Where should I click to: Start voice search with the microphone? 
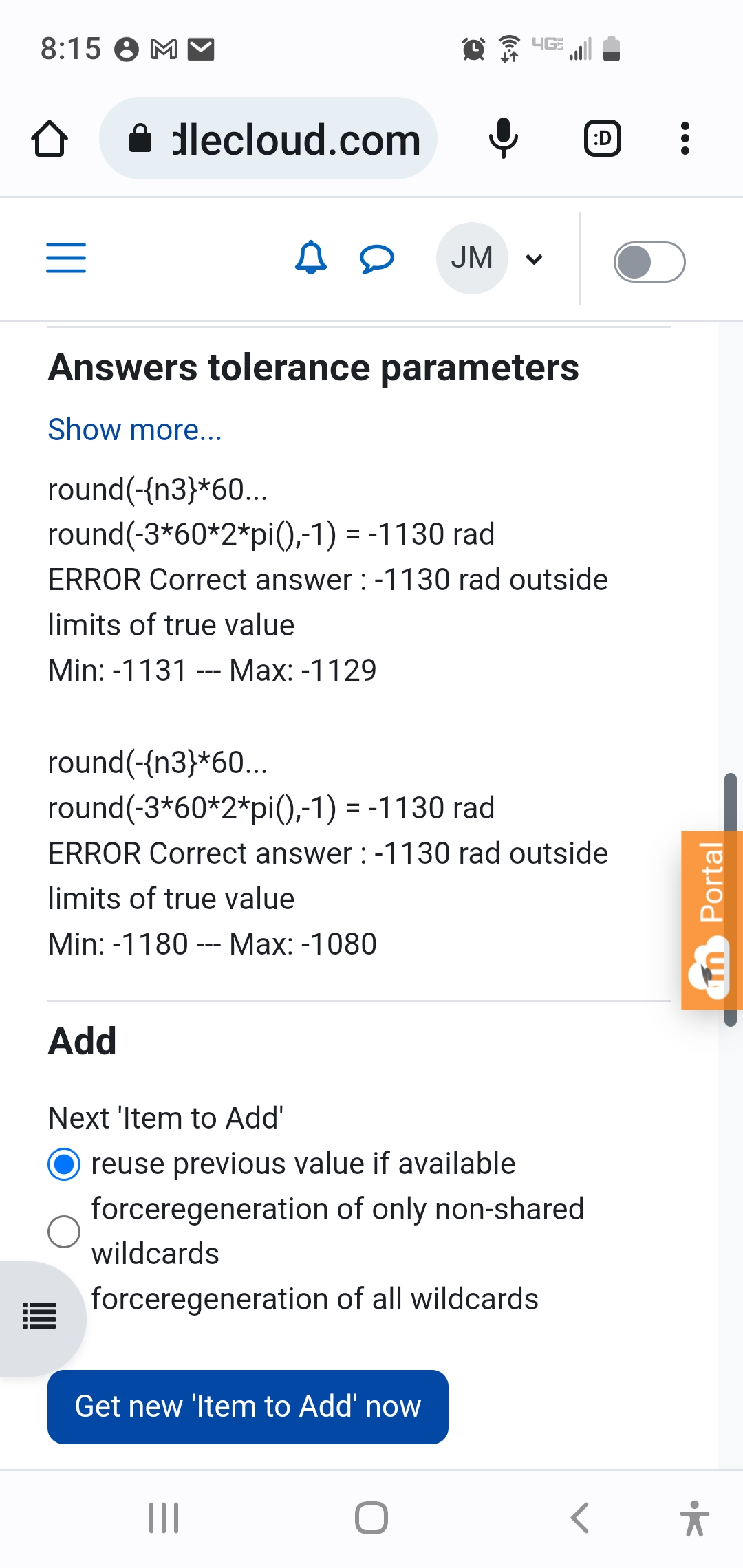click(504, 138)
